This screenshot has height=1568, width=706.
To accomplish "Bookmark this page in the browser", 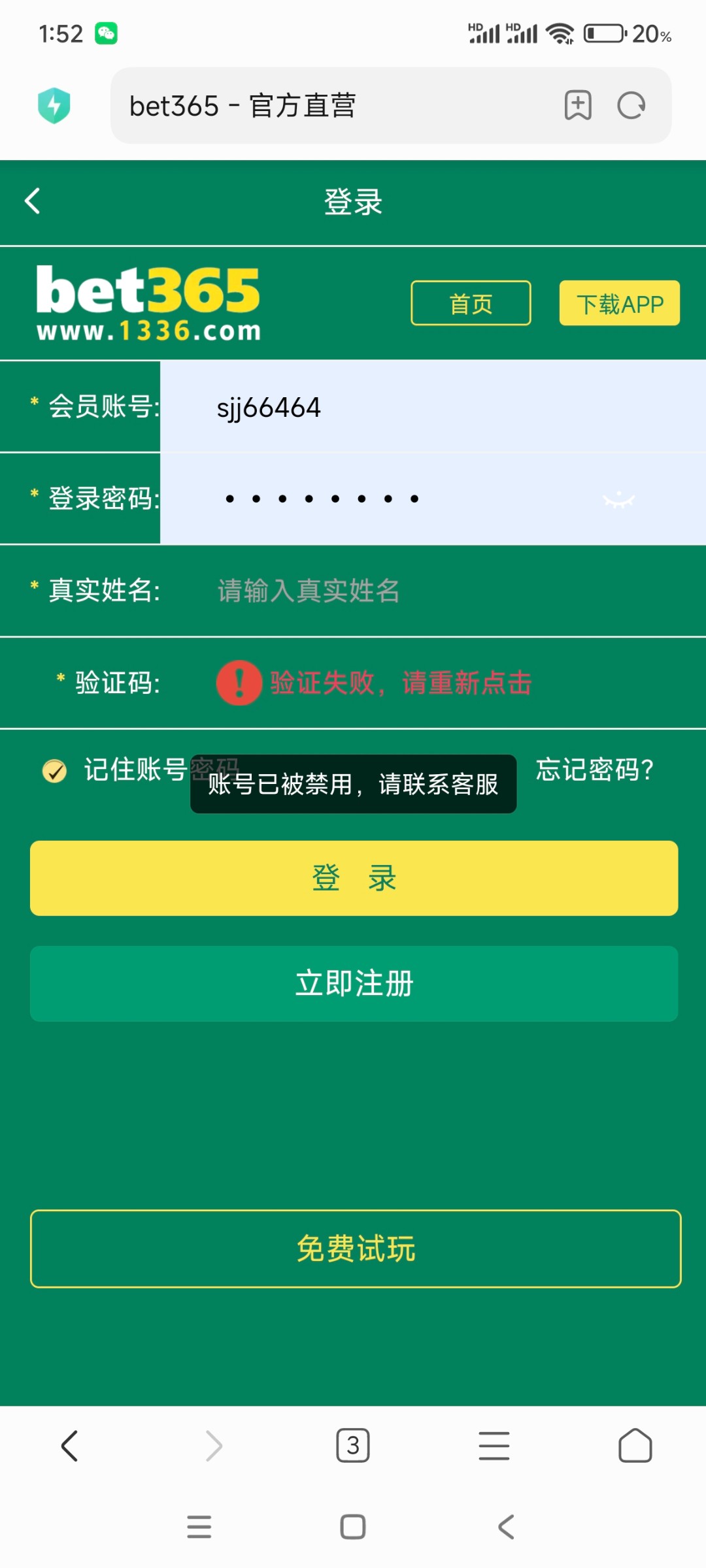I will pos(578,105).
